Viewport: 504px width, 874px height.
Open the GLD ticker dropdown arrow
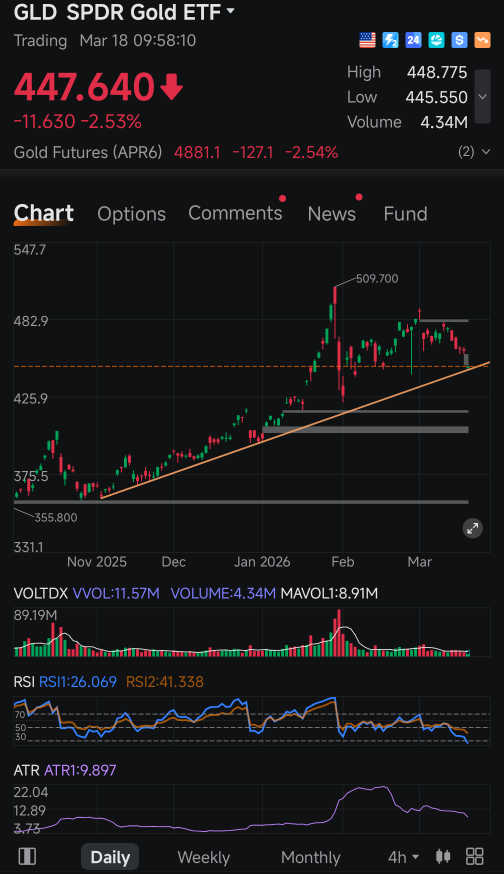230,12
